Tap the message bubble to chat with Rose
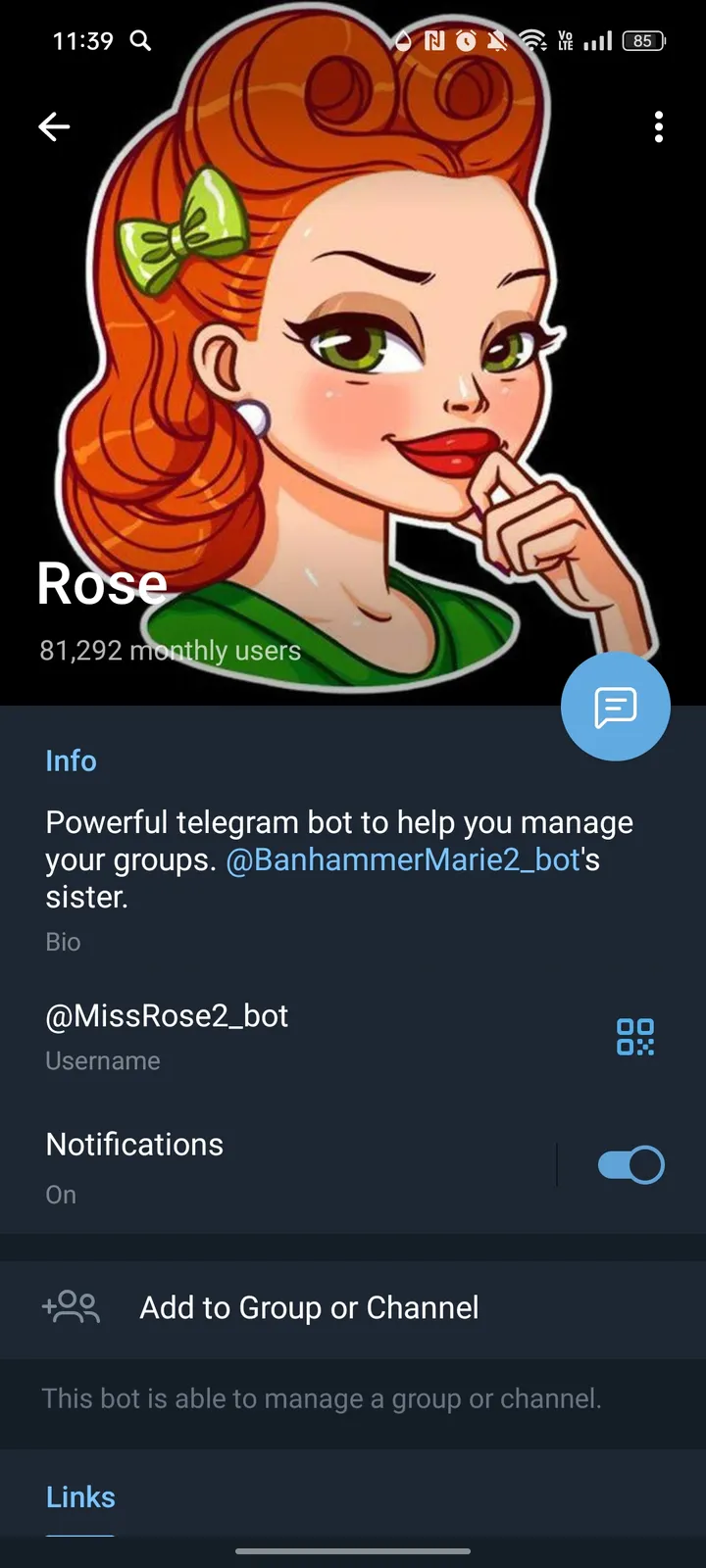This screenshot has width=706, height=1568. click(615, 706)
